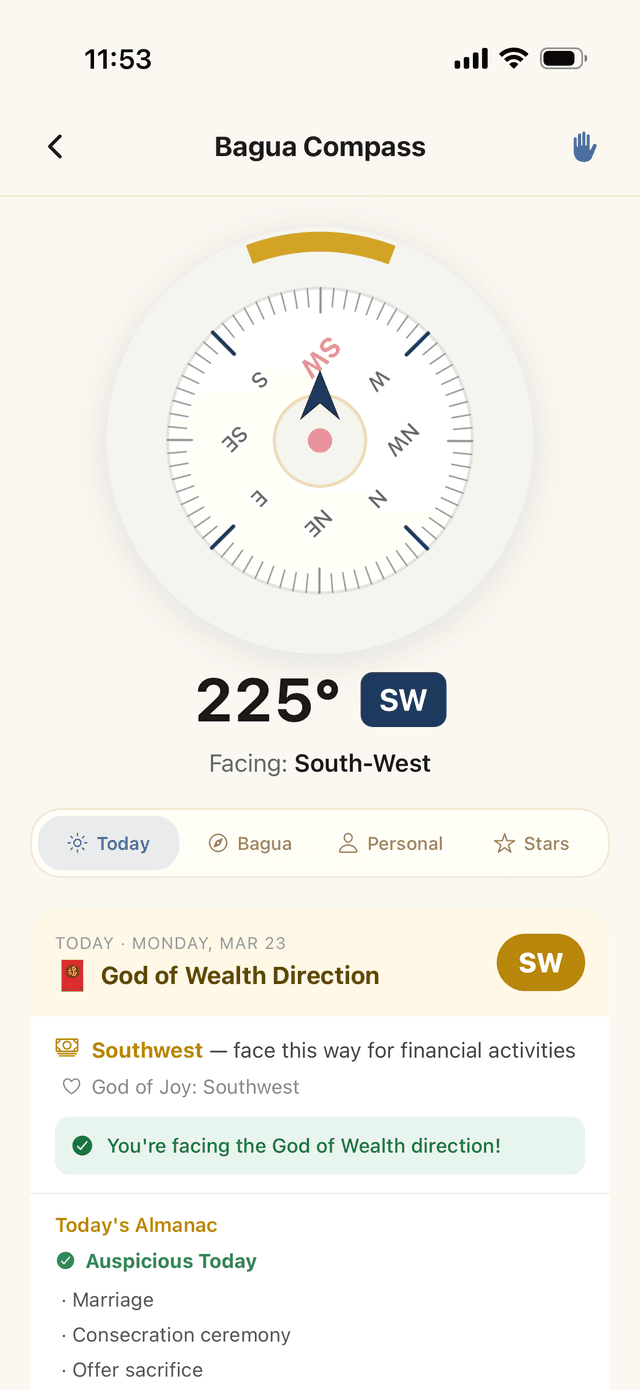640x1390 pixels.
Task: Tap the raised hand icon
Action: pyautogui.click(x=584, y=148)
